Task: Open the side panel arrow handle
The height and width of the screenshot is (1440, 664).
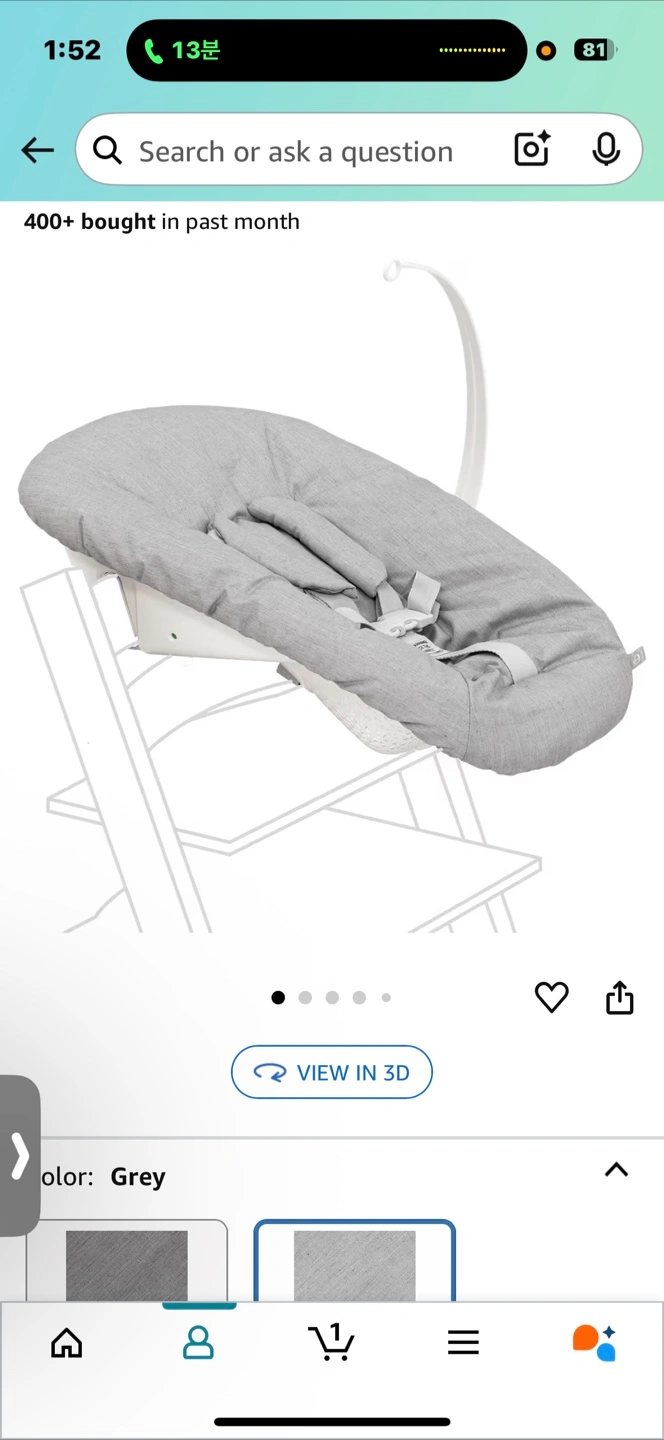Action: [19, 1156]
